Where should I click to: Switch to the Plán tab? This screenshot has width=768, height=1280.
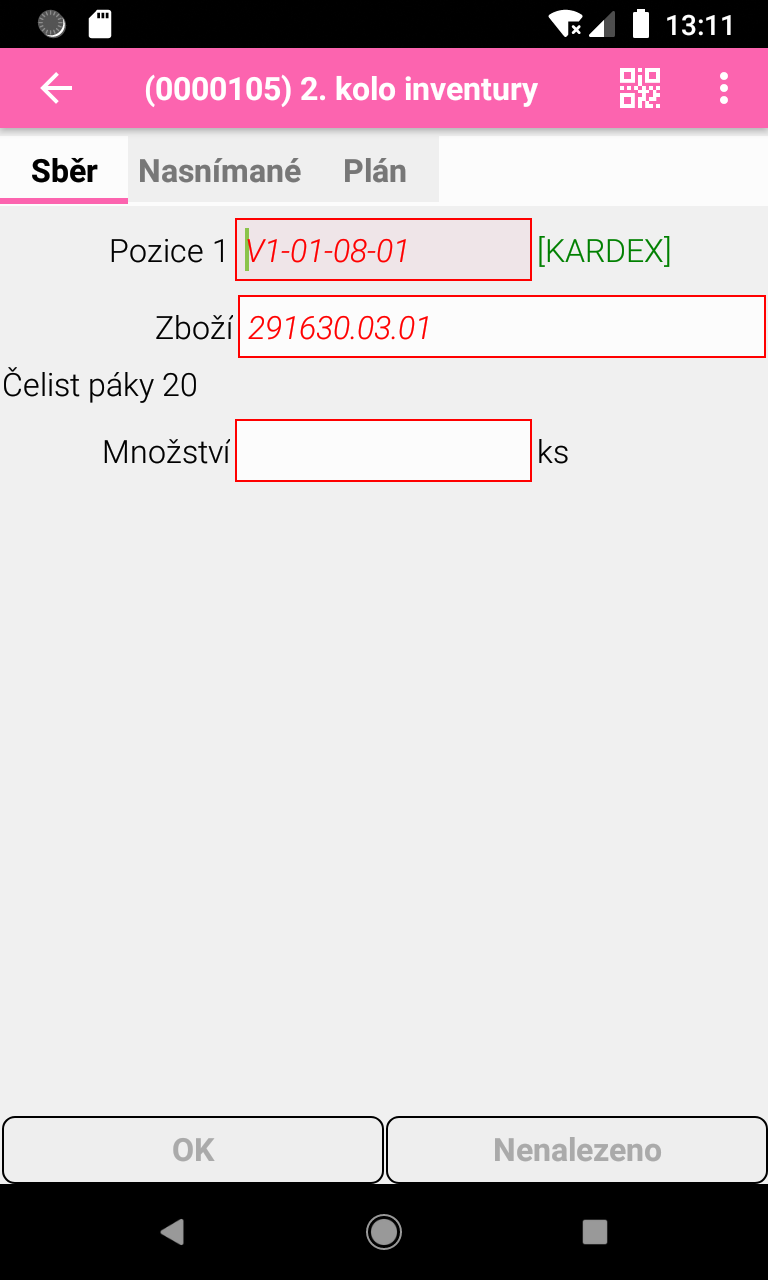point(375,171)
